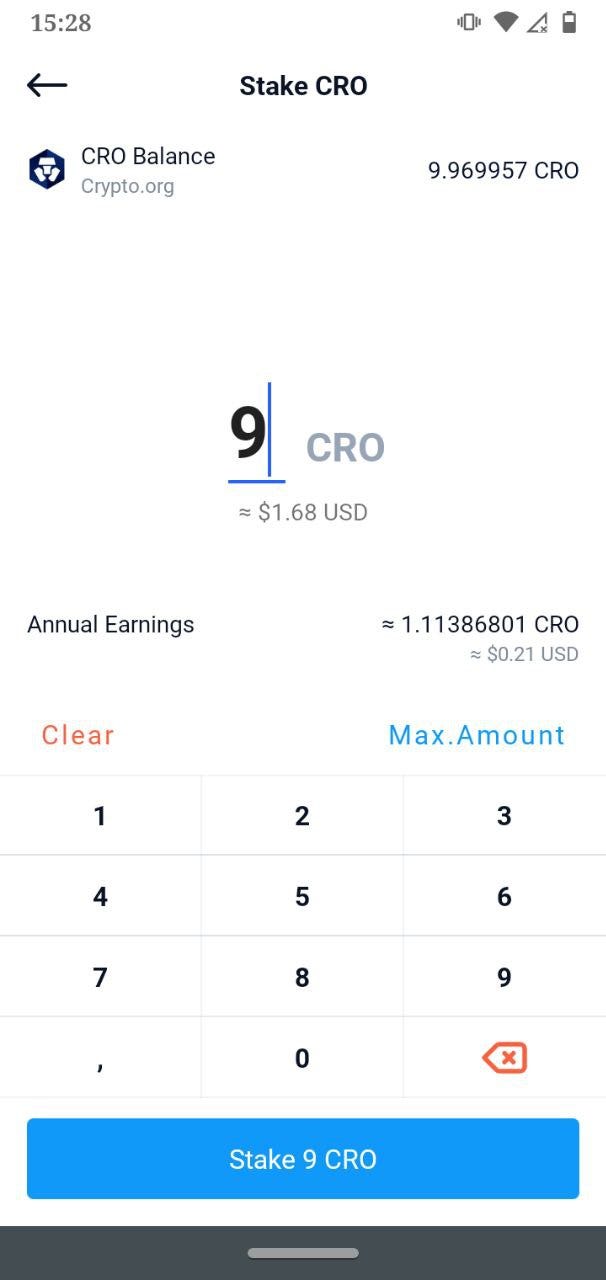This screenshot has width=606, height=1280.
Task: Enter digit 8 on keypad
Action: (x=302, y=977)
